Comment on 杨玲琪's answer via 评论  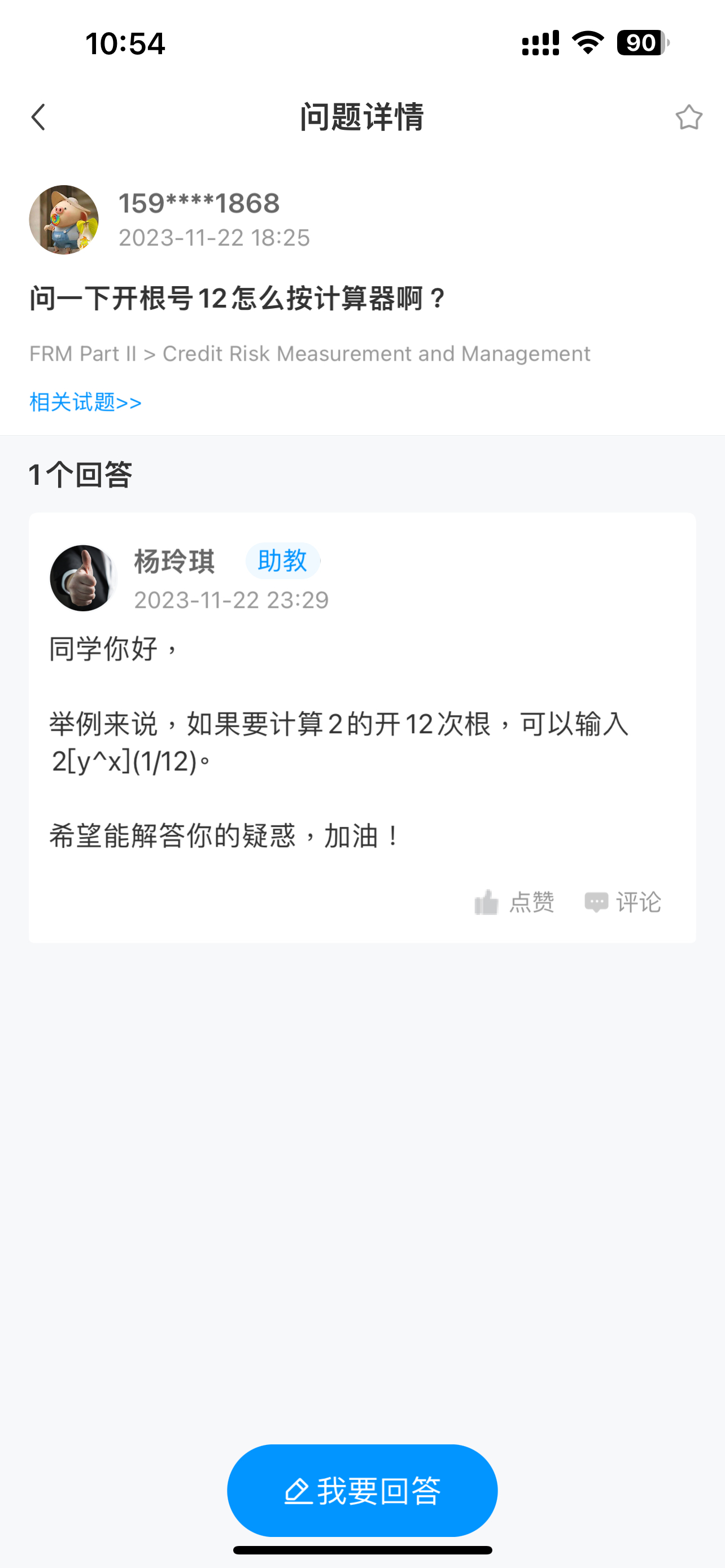click(623, 902)
